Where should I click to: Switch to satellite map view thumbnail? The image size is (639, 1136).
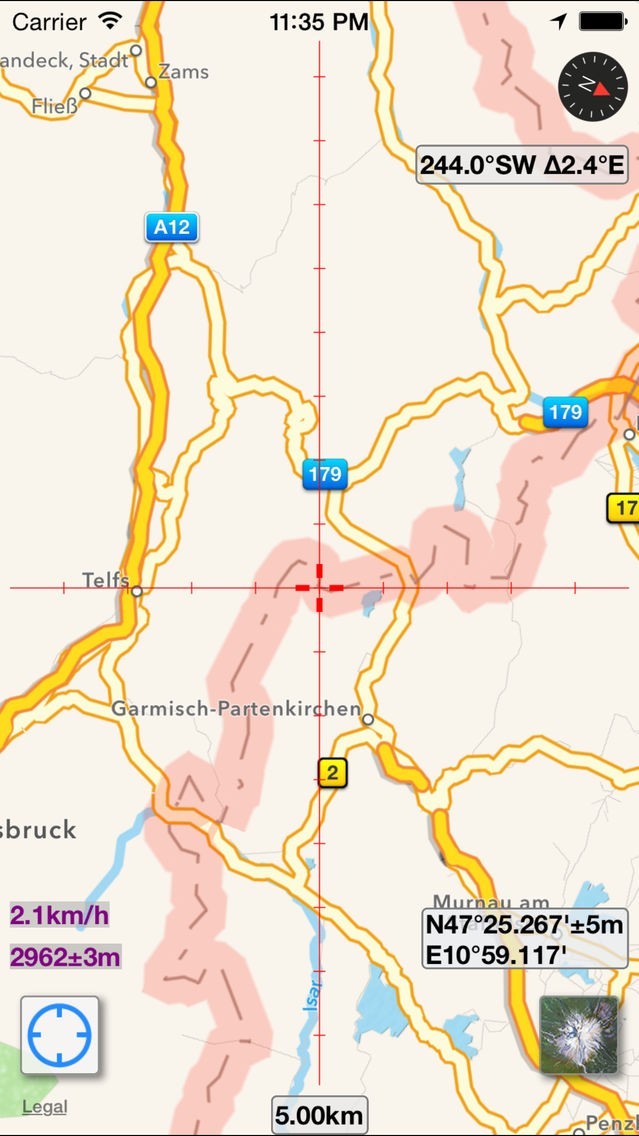click(578, 1035)
